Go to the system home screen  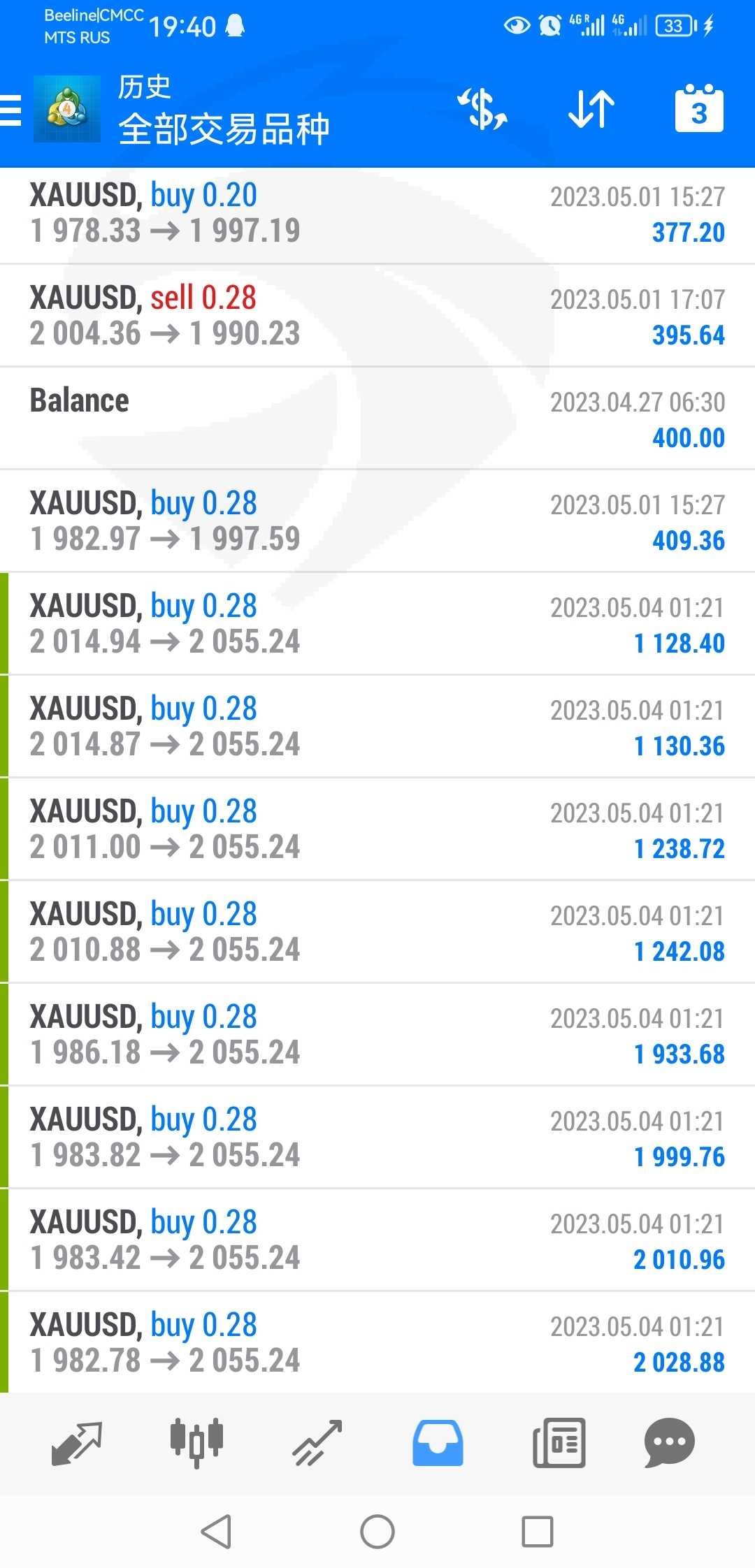[377, 1532]
